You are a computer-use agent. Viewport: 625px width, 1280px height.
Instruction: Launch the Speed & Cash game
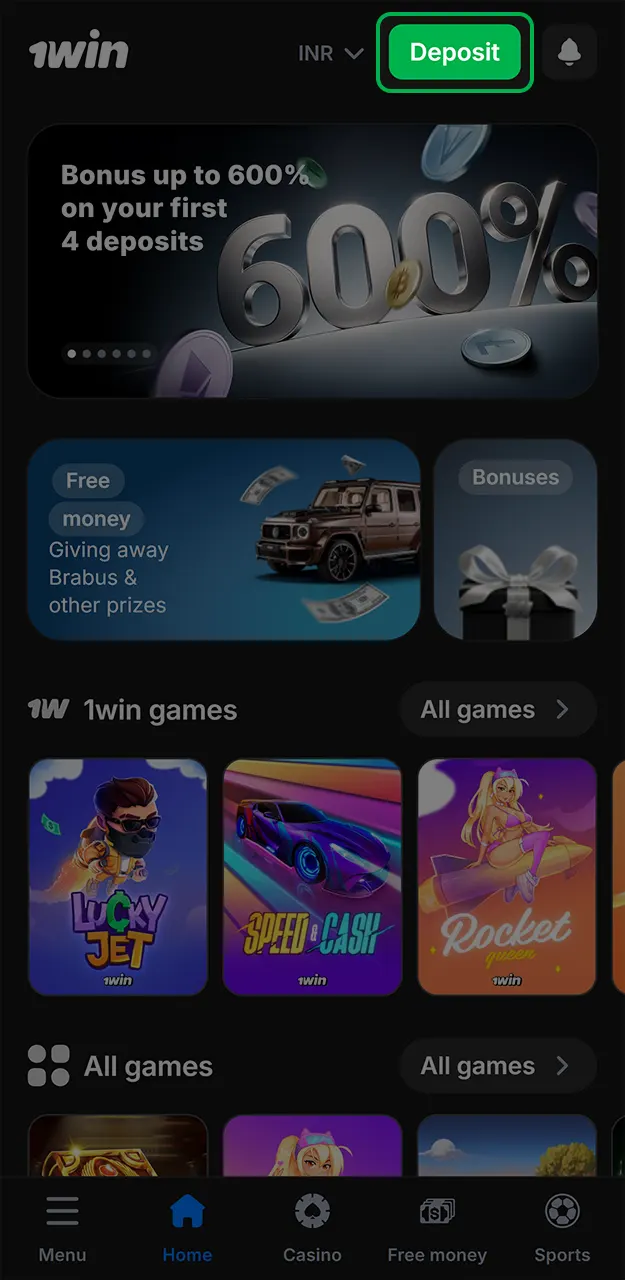312,877
